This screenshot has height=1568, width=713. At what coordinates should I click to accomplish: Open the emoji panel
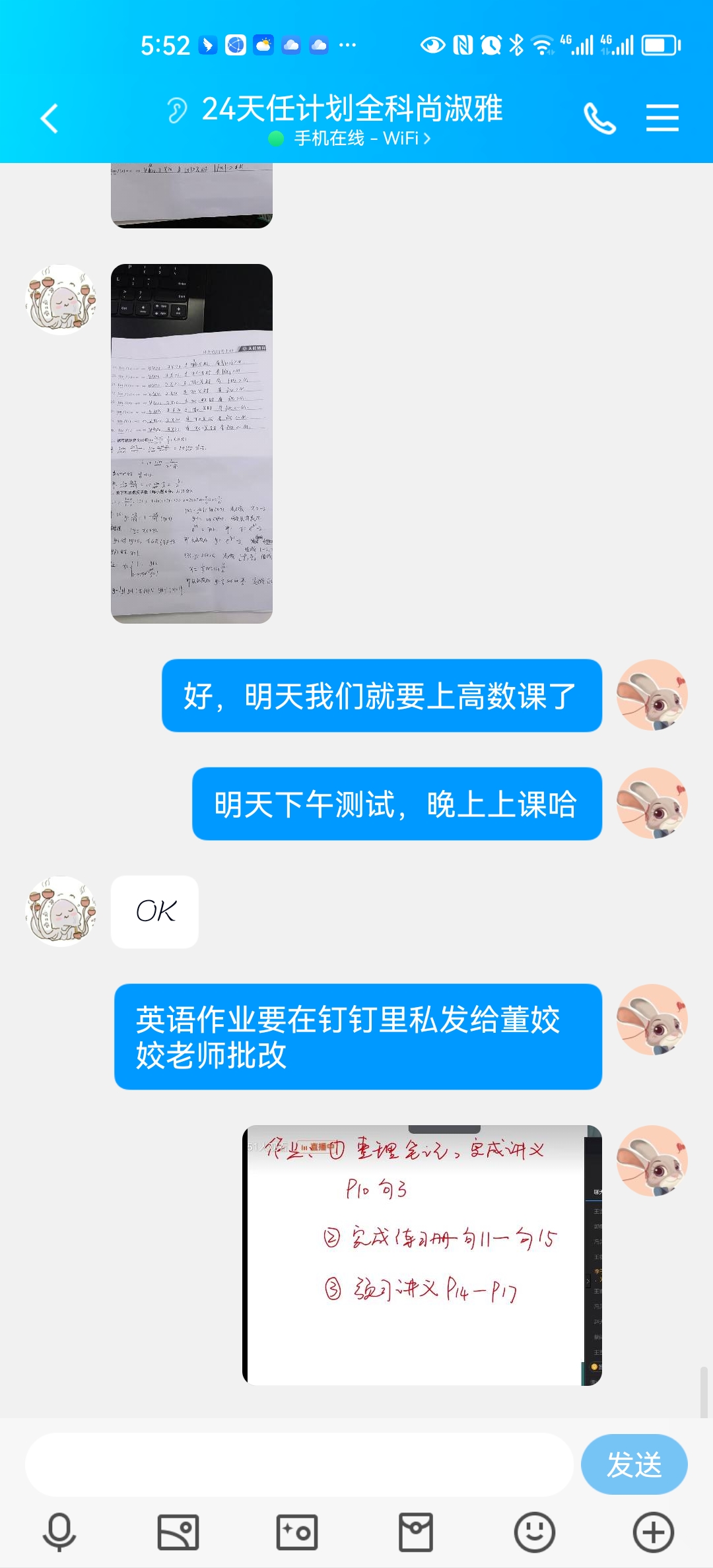(x=535, y=1532)
